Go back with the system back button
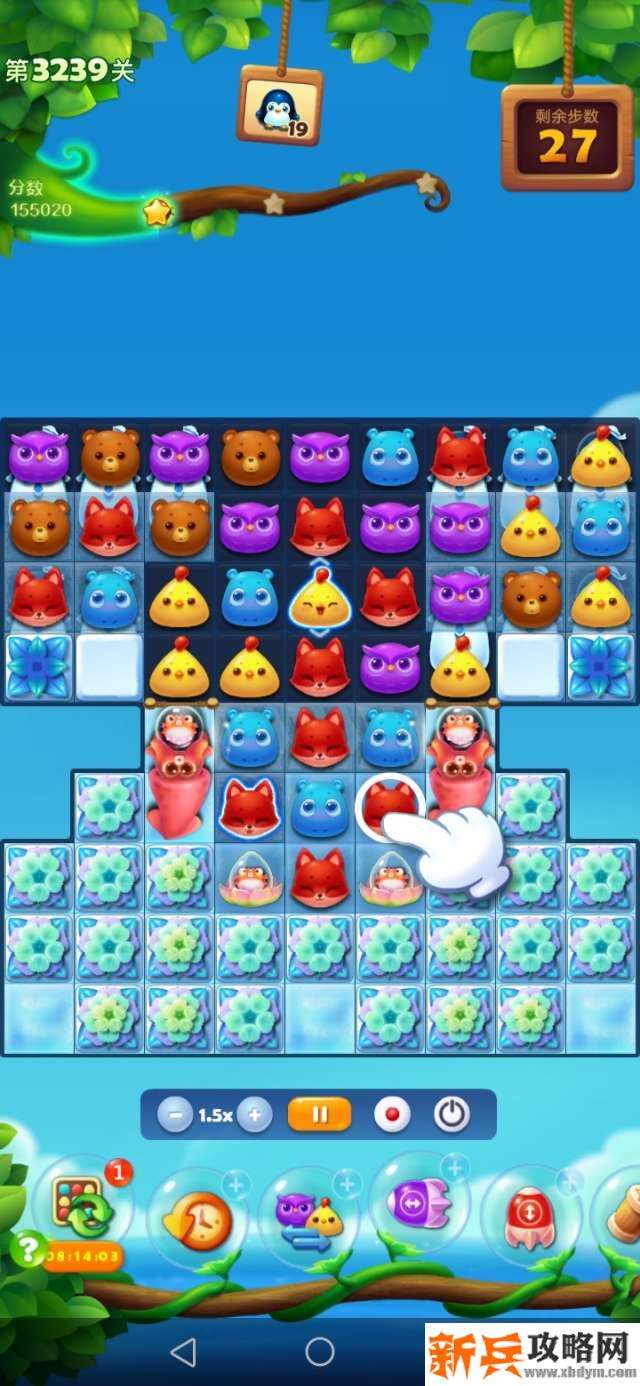The height and width of the screenshot is (1386, 640). (183, 1353)
